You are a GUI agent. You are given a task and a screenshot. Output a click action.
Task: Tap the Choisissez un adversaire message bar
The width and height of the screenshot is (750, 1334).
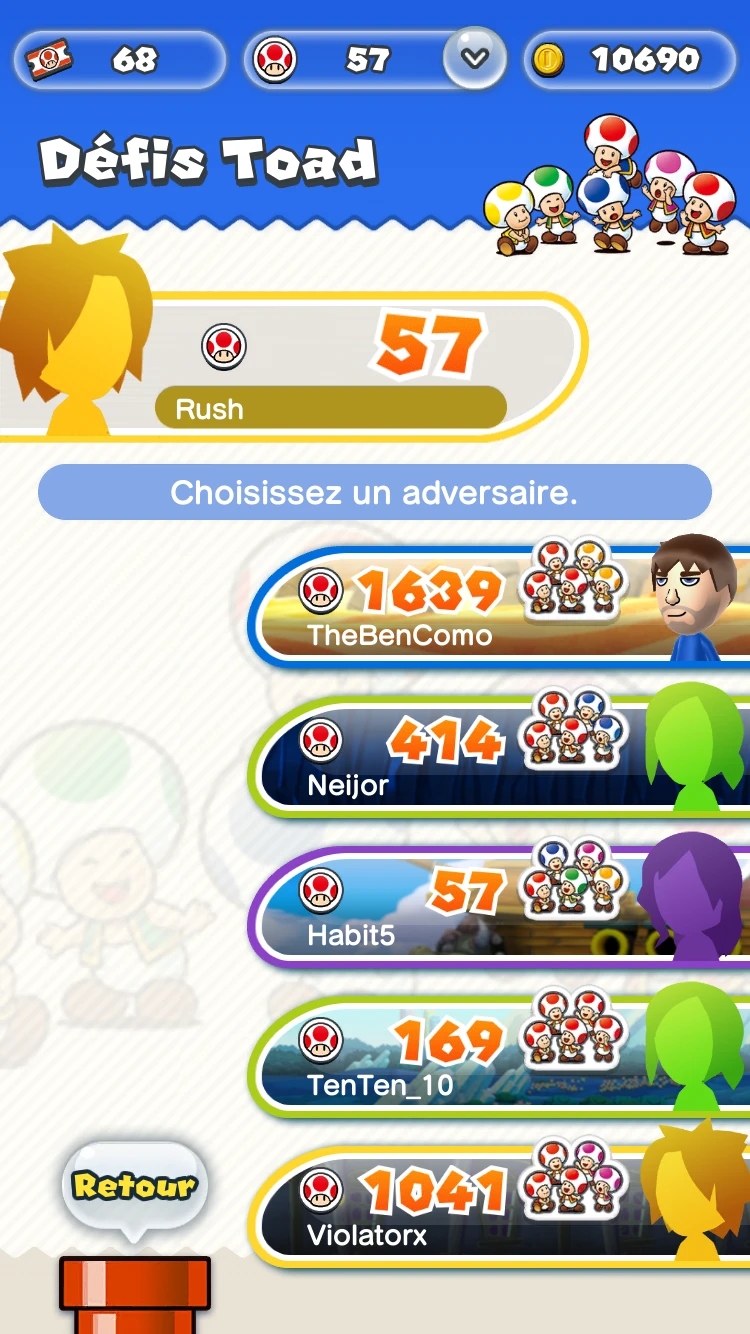[375, 492]
